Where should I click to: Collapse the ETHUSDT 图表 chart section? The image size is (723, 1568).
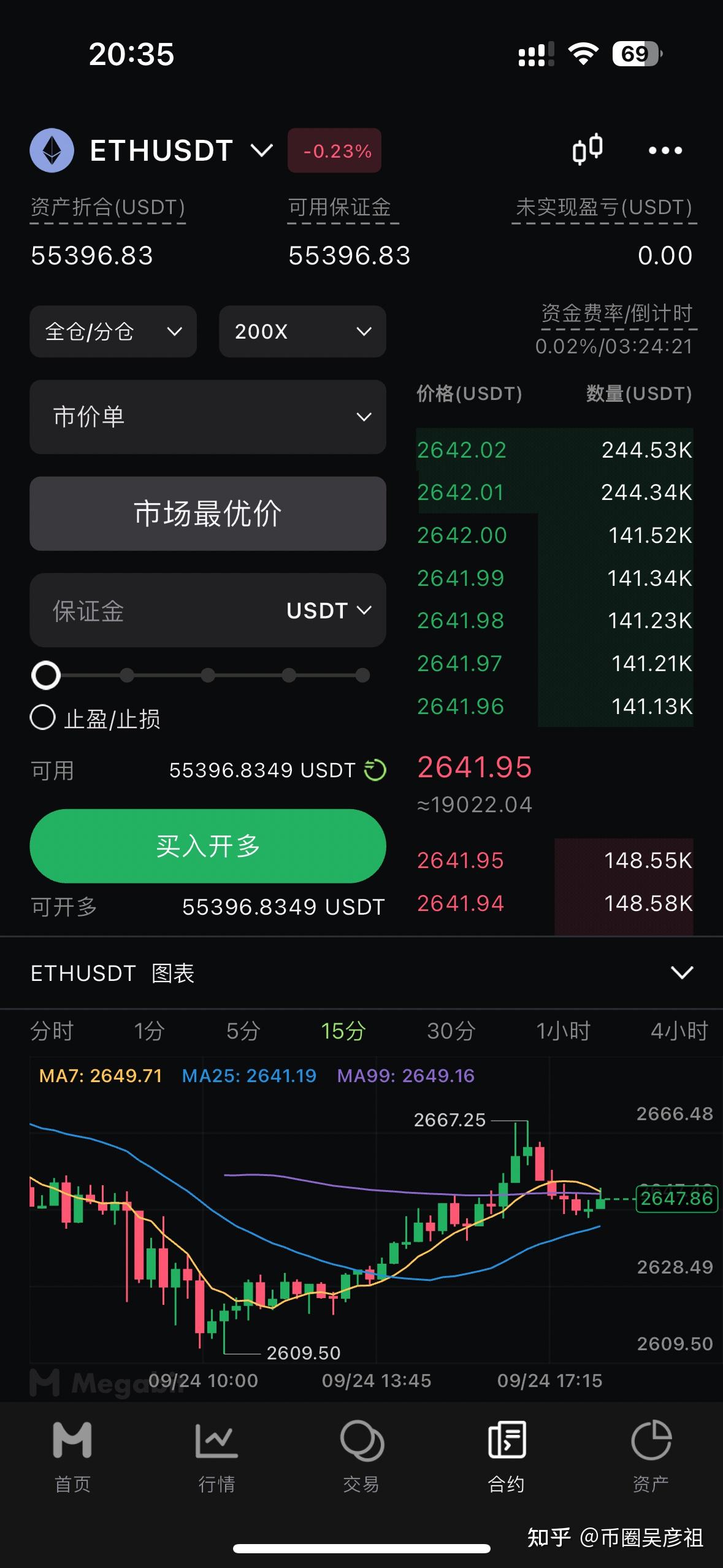point(683,972)
